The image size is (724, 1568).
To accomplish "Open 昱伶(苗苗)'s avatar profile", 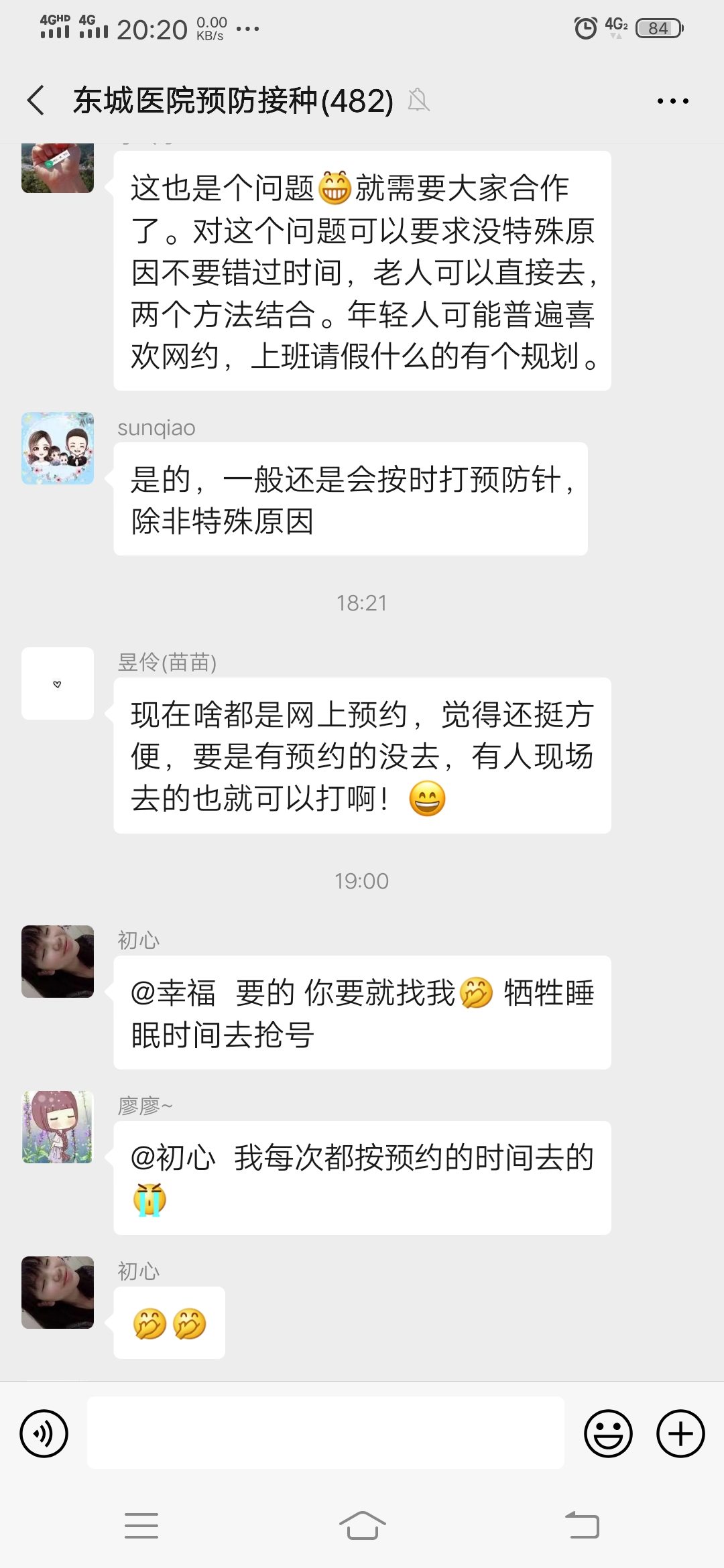I will pyautogui.click(x=58, y=683).
